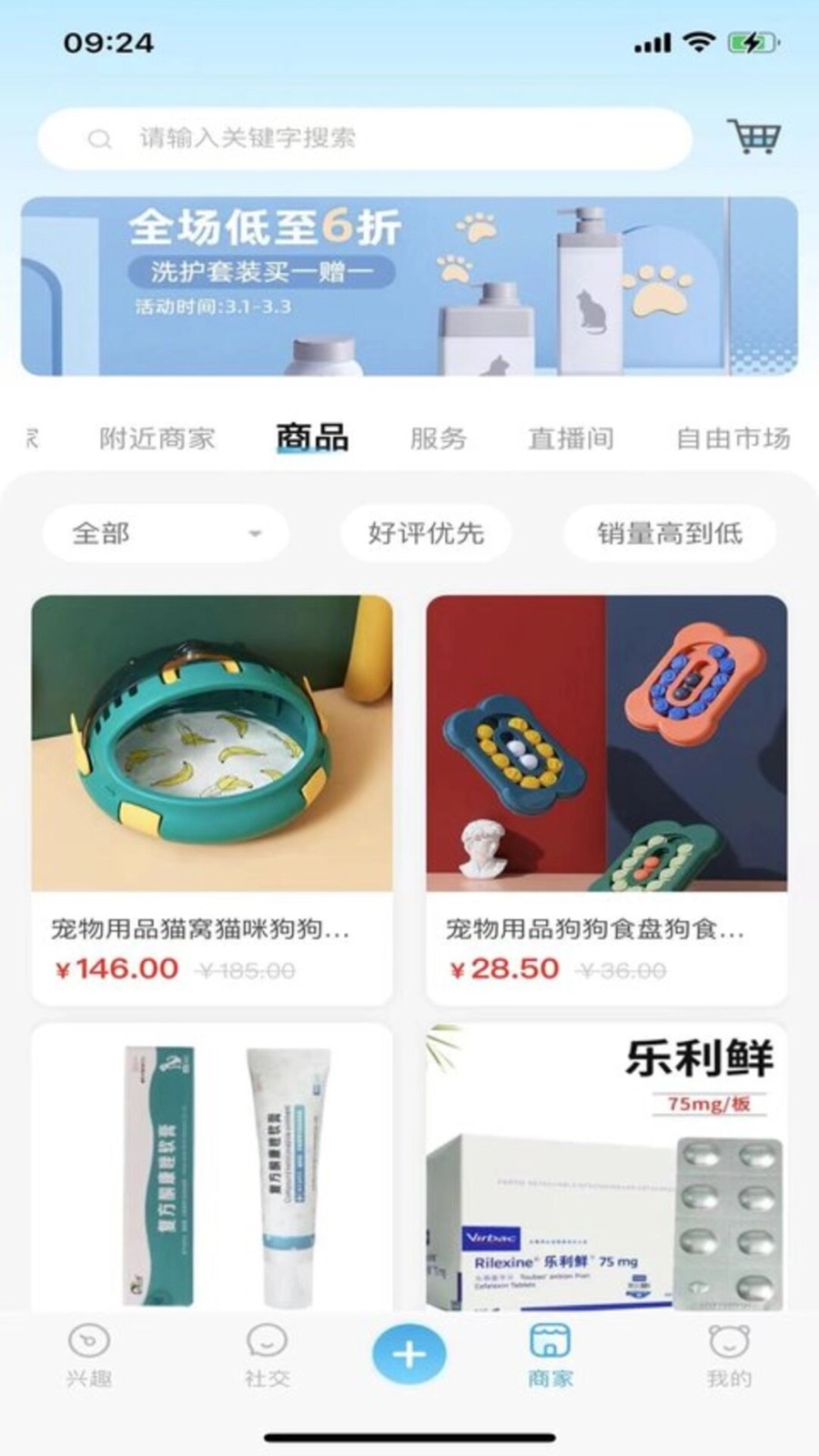Tap the keyword search field

click(x=364, y=138)
